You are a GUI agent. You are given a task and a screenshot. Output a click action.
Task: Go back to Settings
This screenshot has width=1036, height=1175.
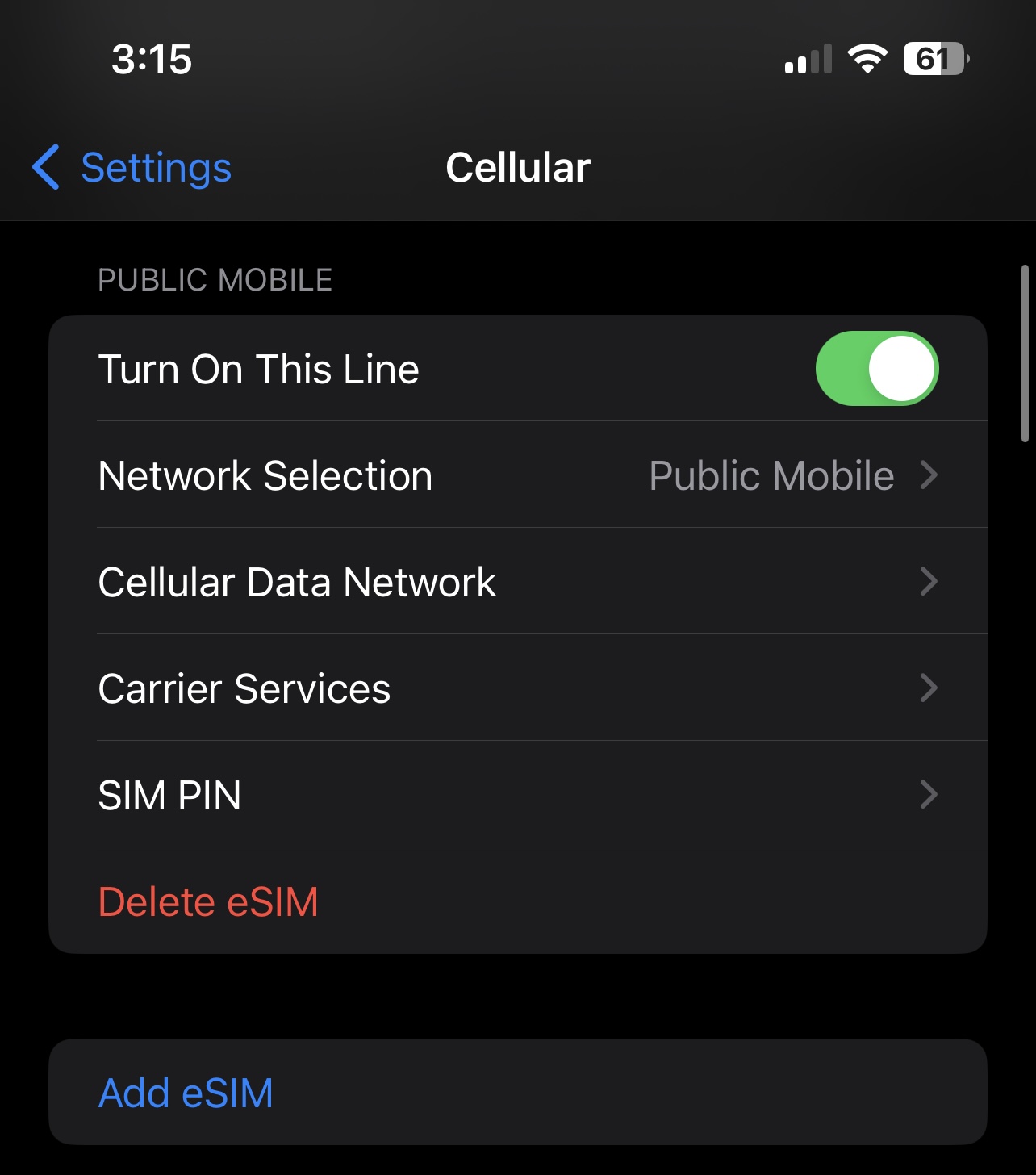[x=133, y=168]
